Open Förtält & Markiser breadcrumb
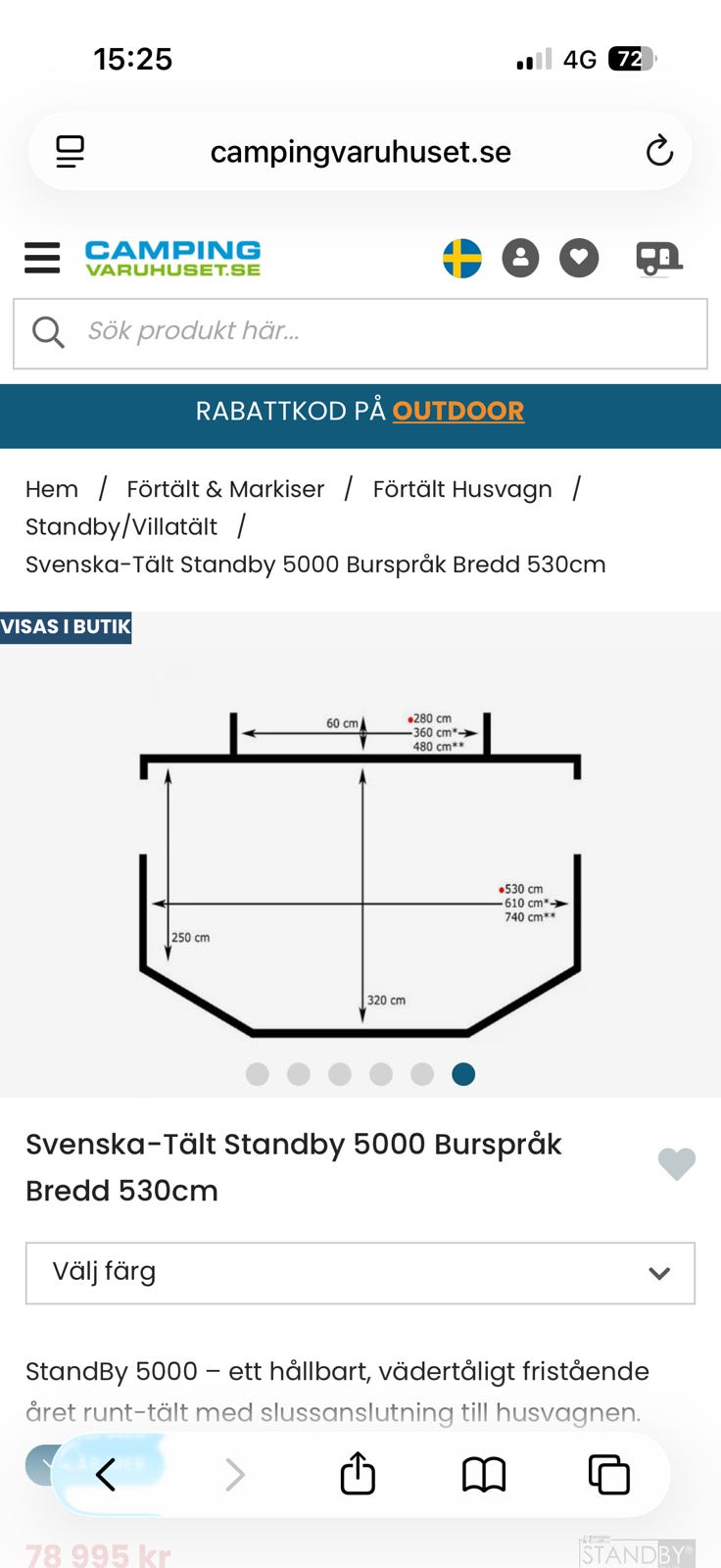 [x=225, y=489]
